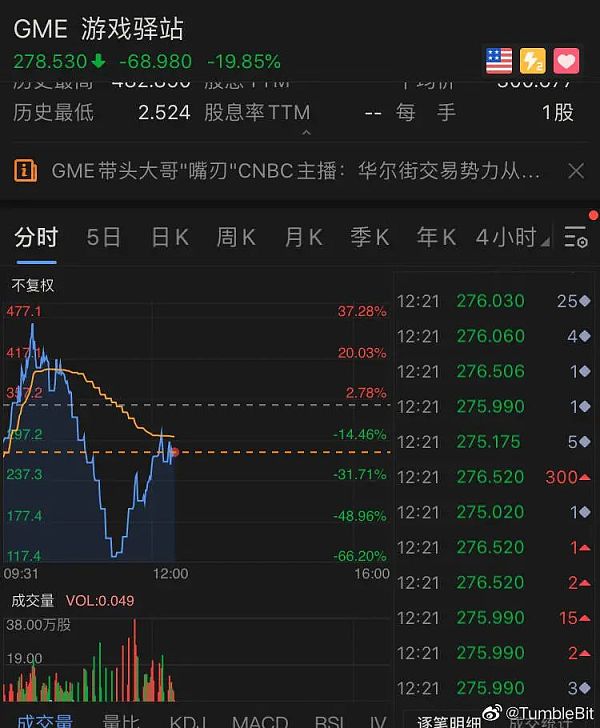View the 季K chart tab
This screenshot has height=728, width=600.
369,237
